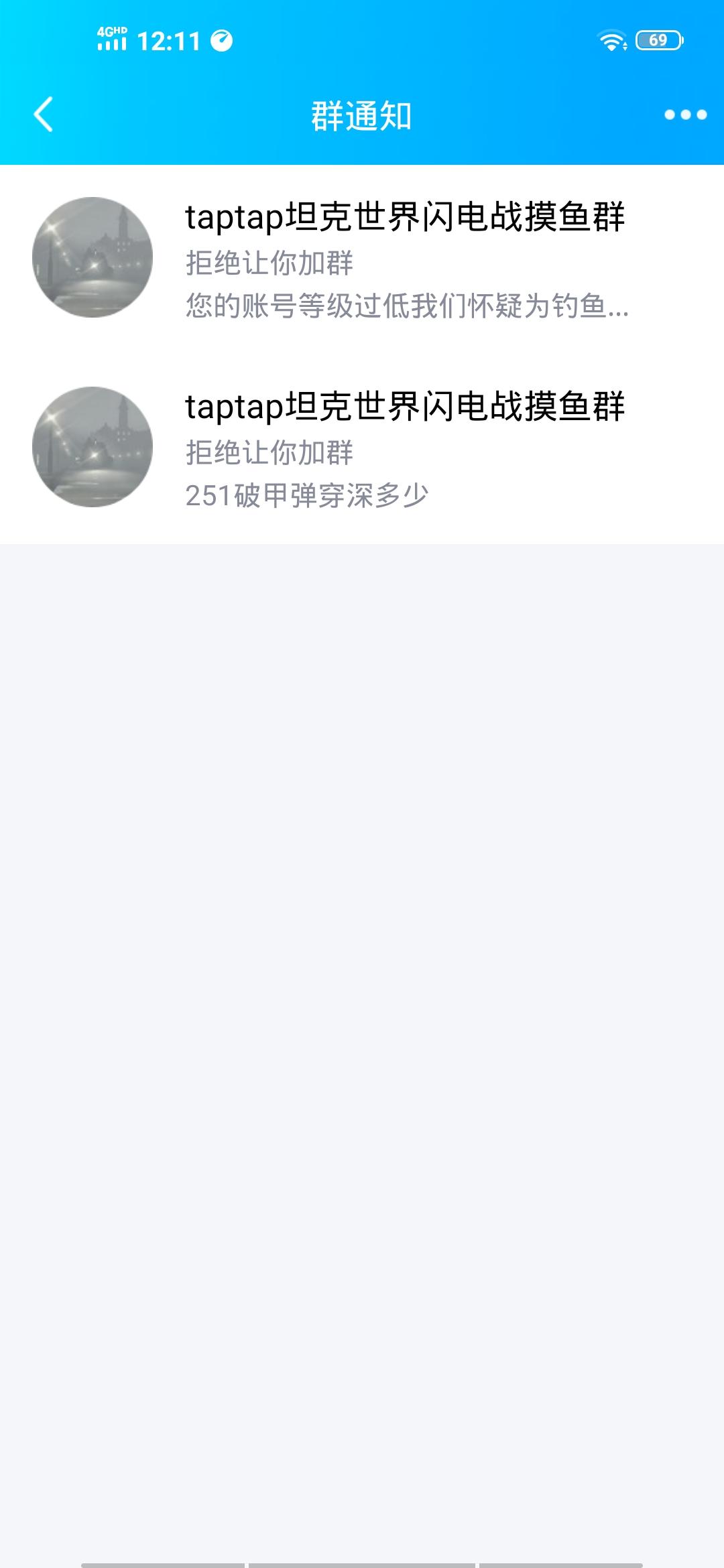724x1568 pixels.
Task: Tap the 群通知 header title
Action: coord(362,114)
